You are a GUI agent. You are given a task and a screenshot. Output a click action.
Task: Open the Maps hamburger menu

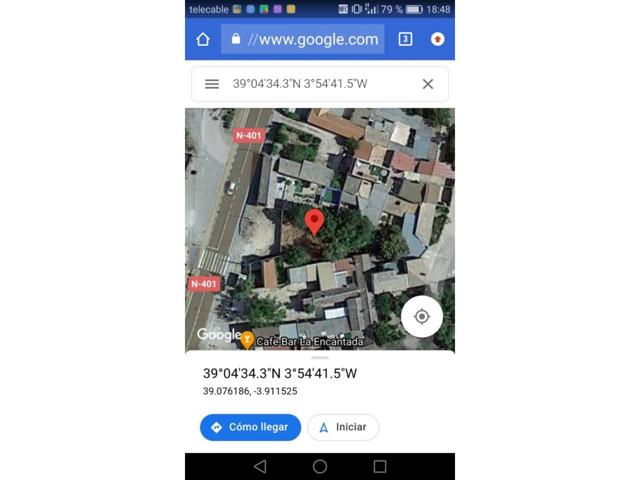[212, 84]
